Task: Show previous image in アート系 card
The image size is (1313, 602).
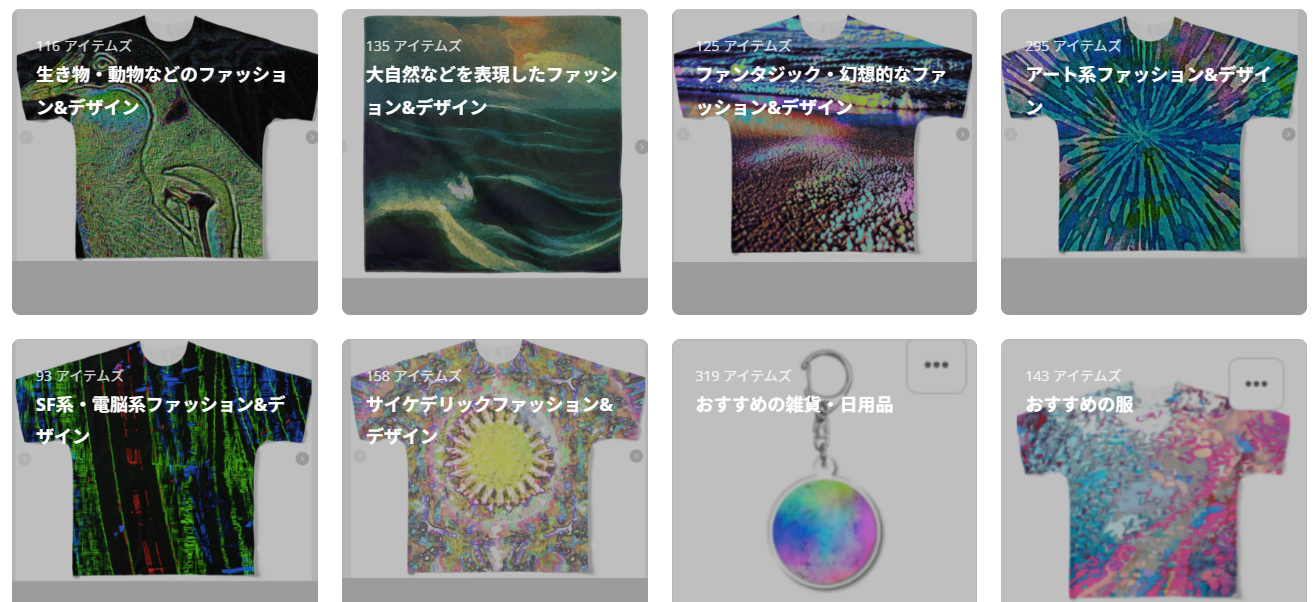Action: point(1011,134)
